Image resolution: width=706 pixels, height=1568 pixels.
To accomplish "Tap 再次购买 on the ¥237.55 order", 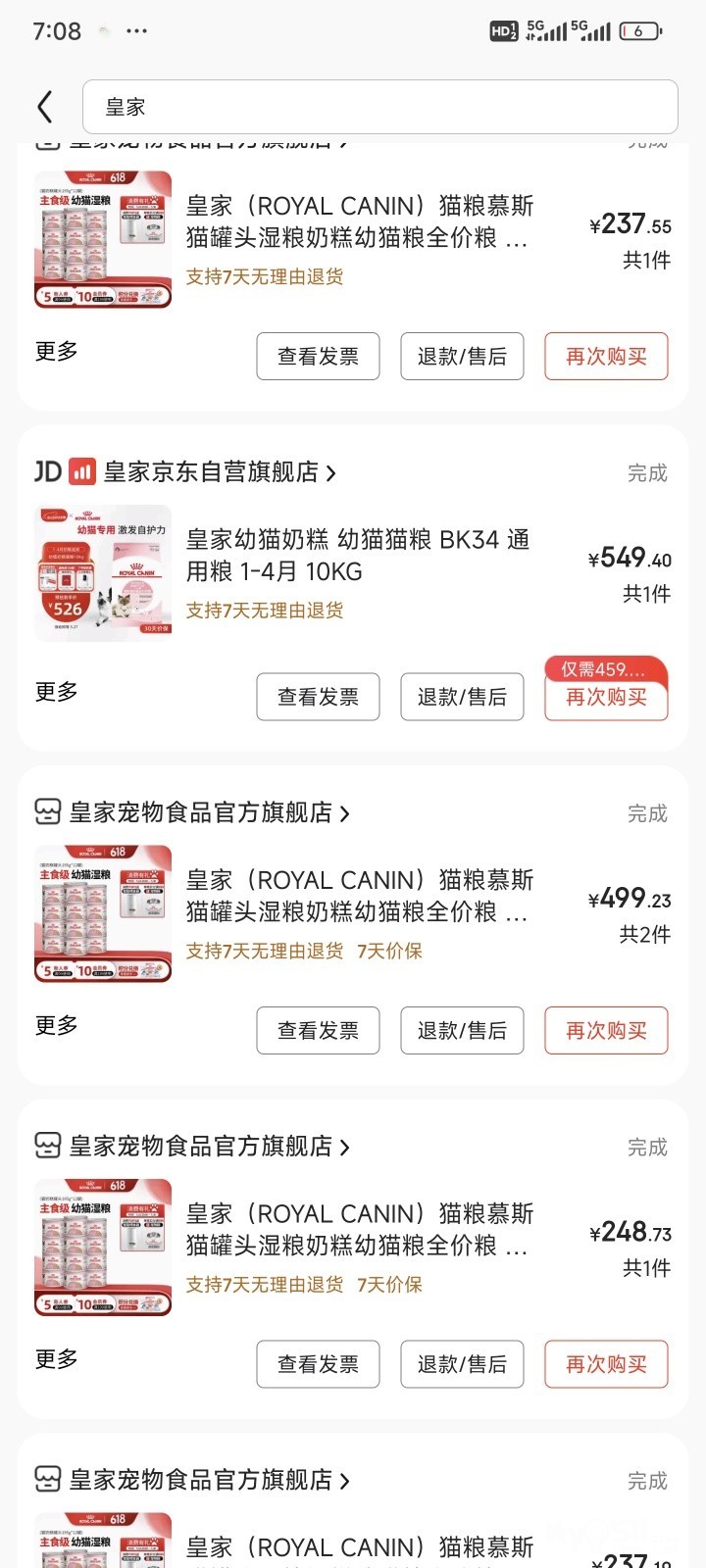I will click(606, 356).
